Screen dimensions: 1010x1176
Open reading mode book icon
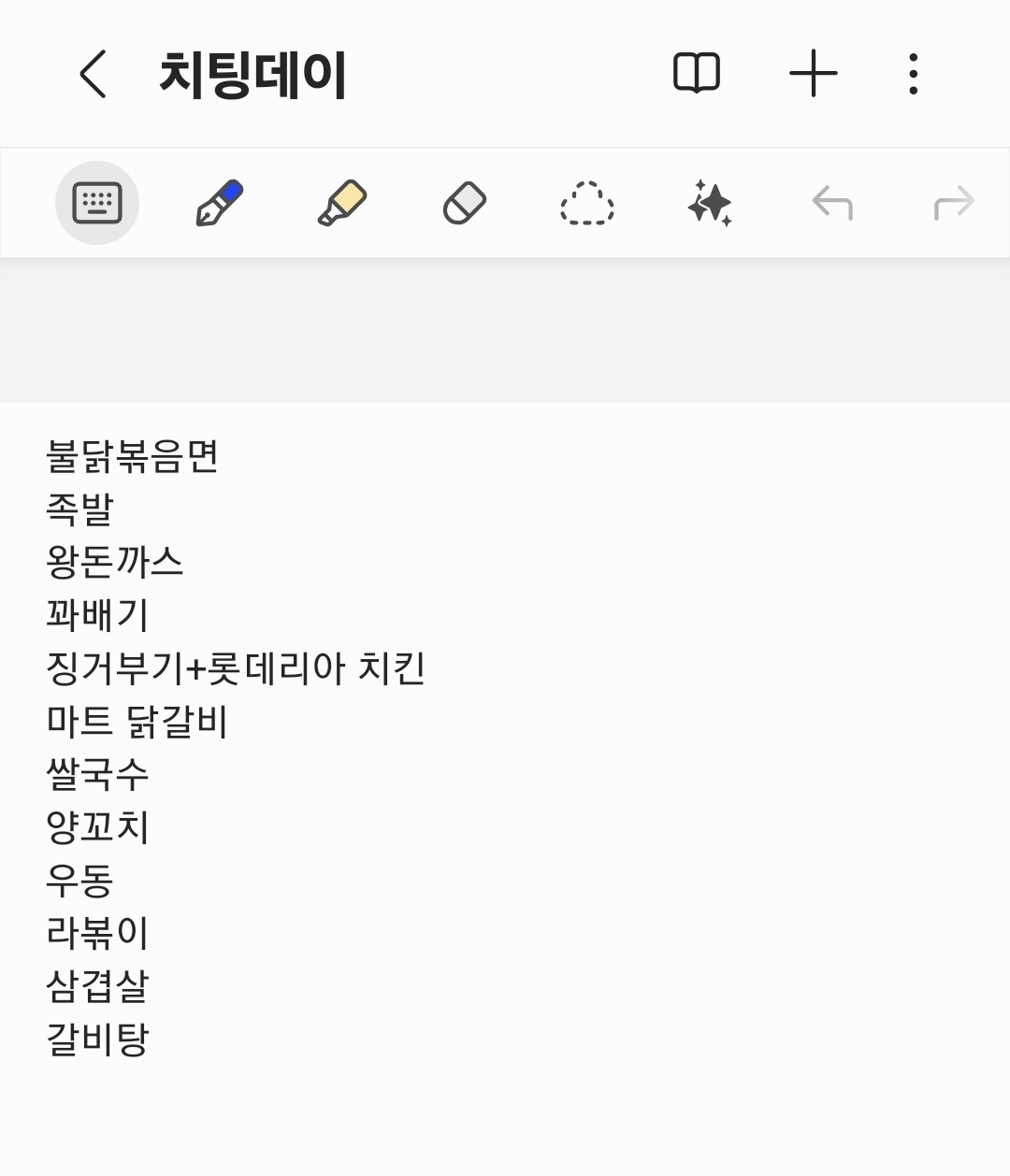coord(697,73)
